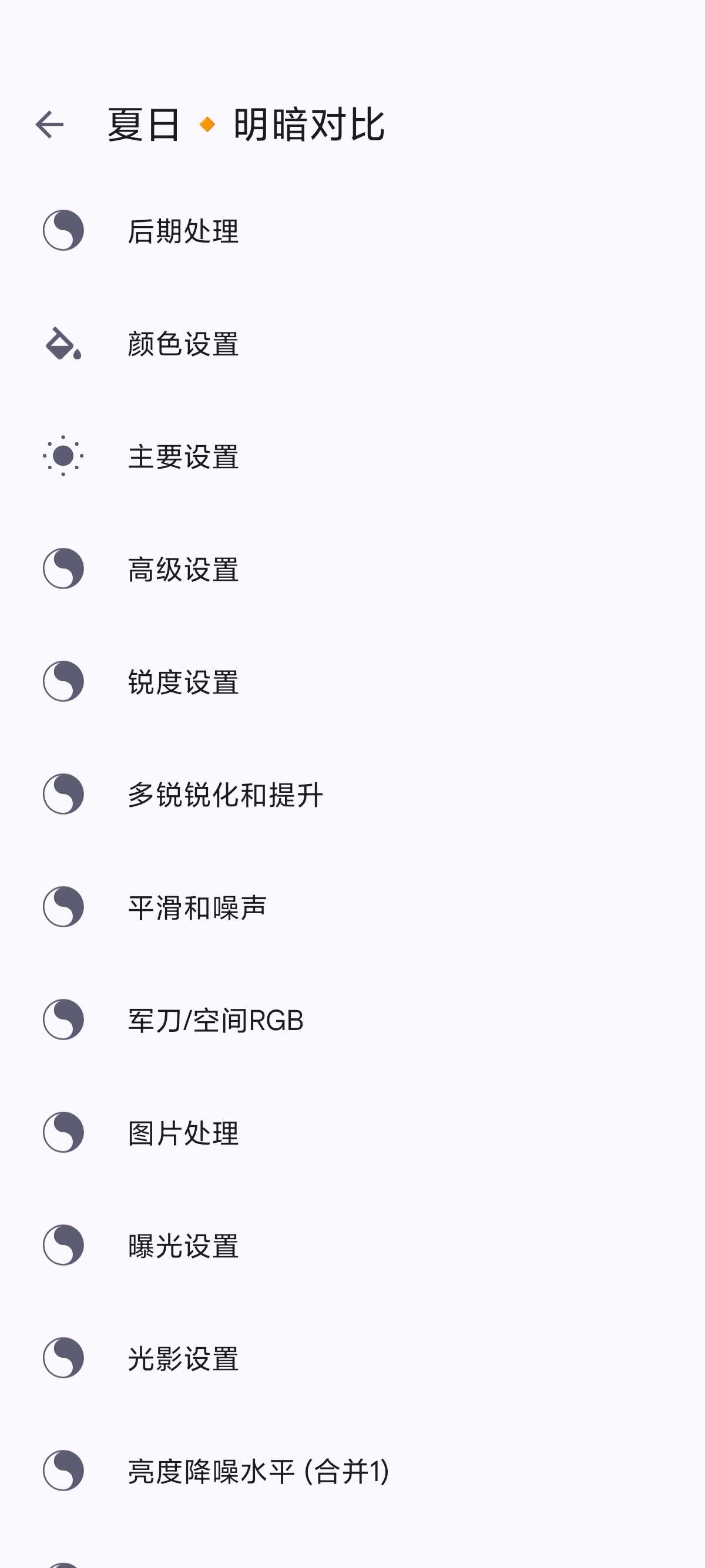Image resolution: width=705 pixels, height=1568 pixels.
Task: Open 颜色设置 row
Action: [183, 344]
